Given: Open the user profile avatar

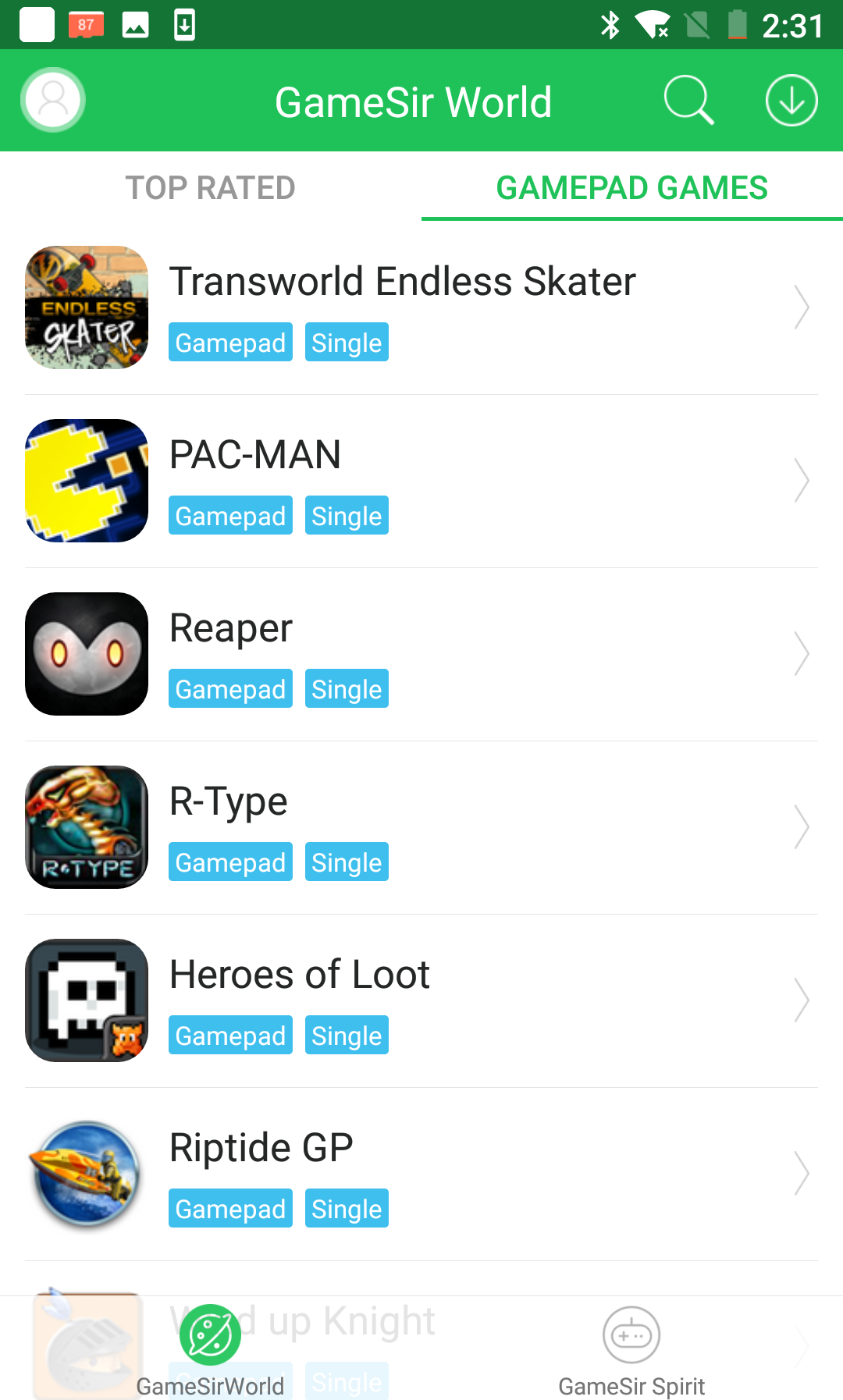Looking at the screenshot, I should click(52, 100).
